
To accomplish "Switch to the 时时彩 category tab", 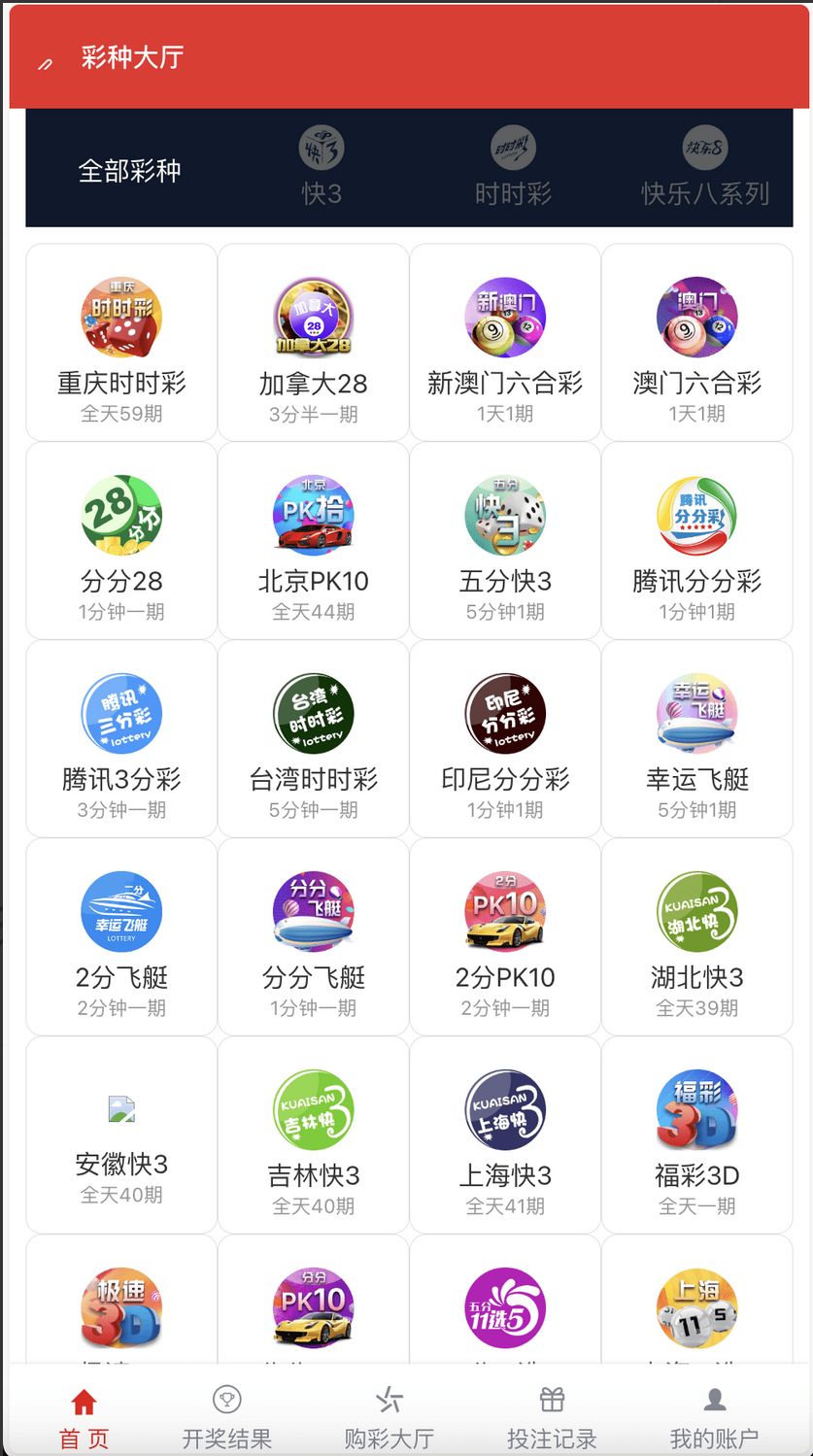I will coord(513,168).
